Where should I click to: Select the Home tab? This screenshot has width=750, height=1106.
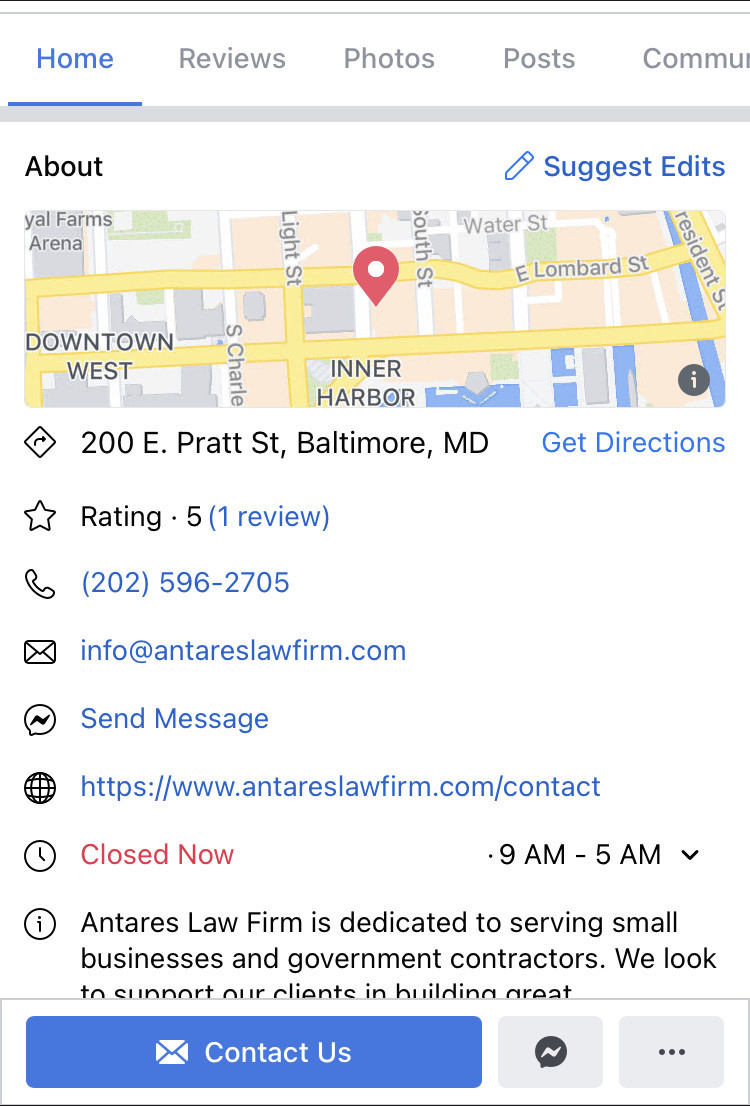(x=75, y=59)
